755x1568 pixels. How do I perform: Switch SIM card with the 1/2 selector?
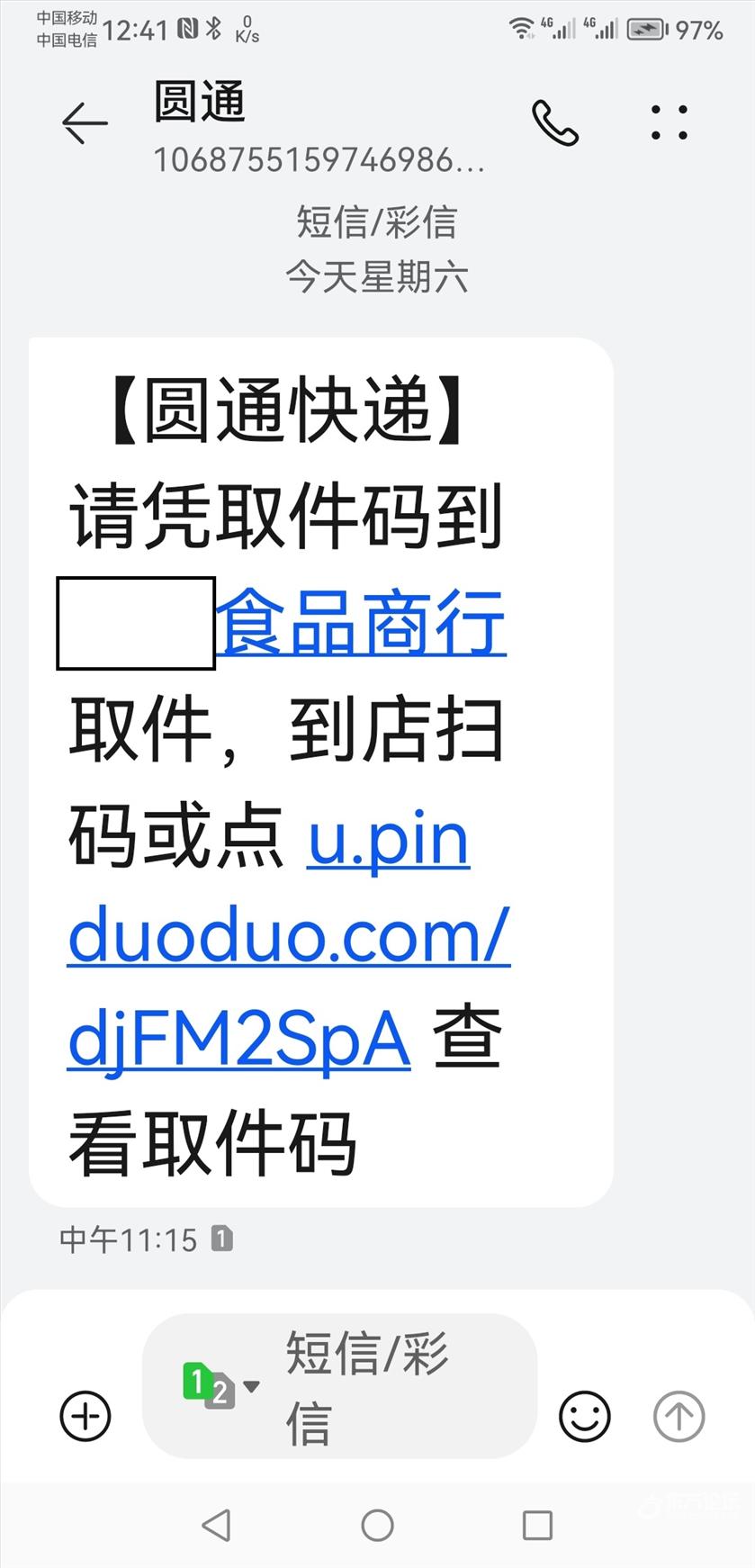tap(220, 1387)
